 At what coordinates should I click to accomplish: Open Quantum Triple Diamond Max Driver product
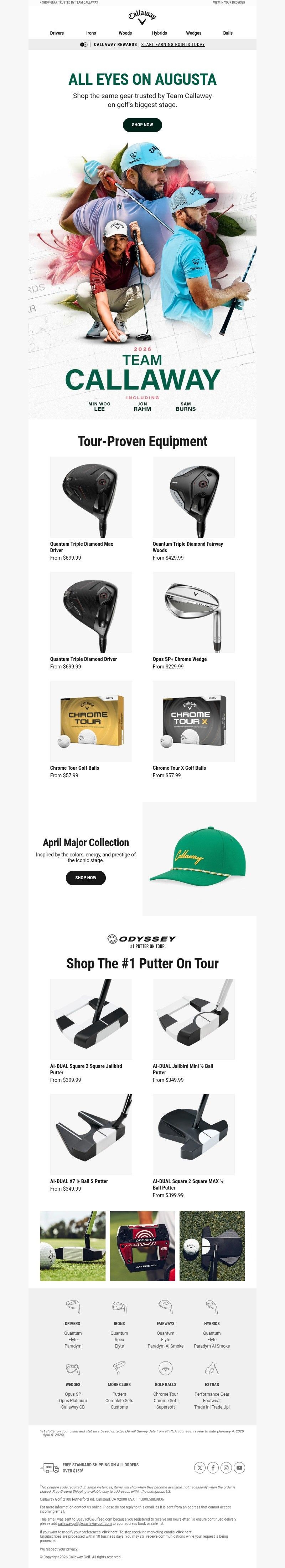pyautogui.click(x=91, y=497)
